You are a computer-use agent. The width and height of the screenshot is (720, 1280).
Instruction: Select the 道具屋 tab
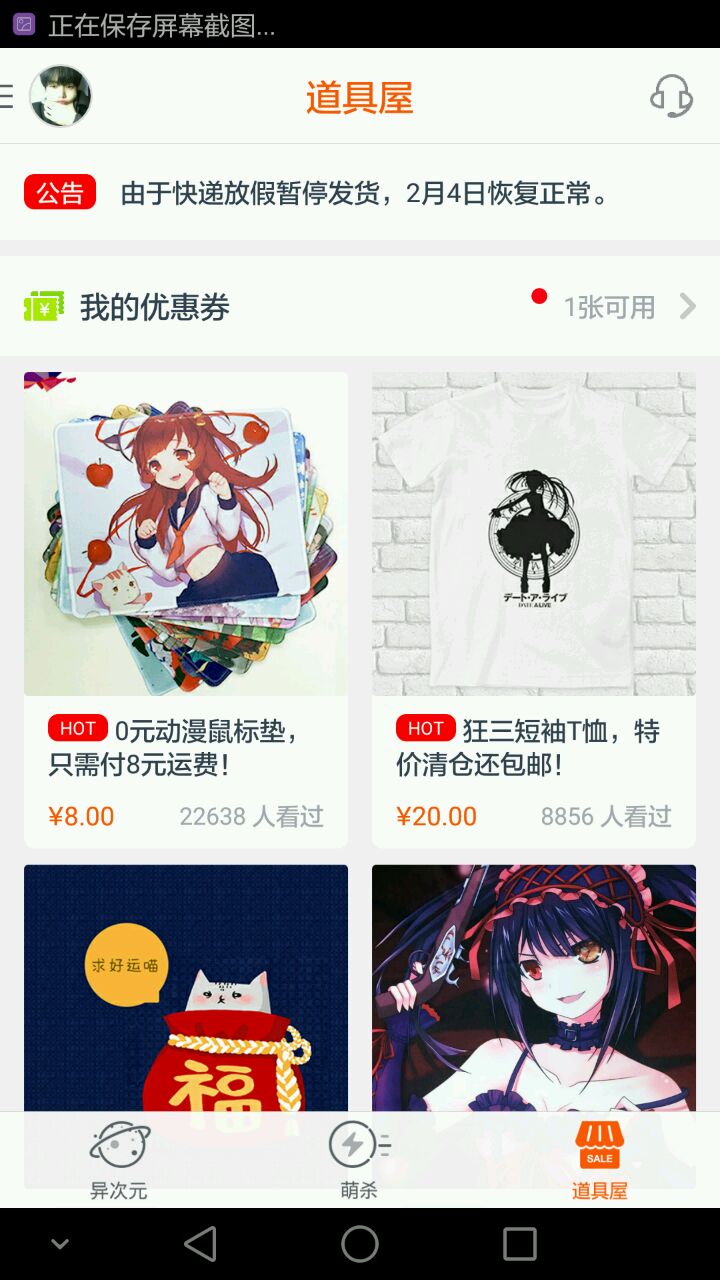[599, 1160]
